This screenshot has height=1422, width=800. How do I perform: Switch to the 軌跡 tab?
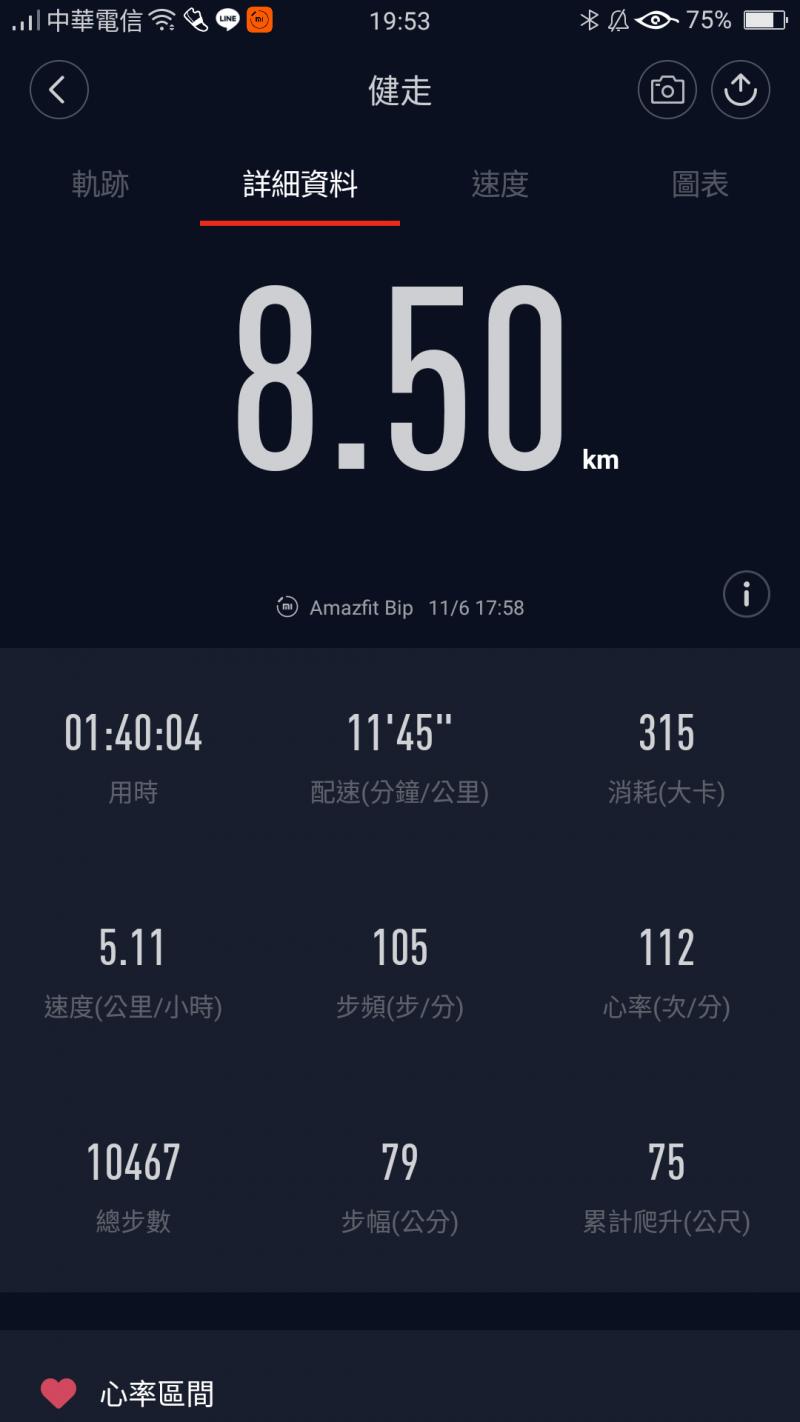click(x=100, y=184)
